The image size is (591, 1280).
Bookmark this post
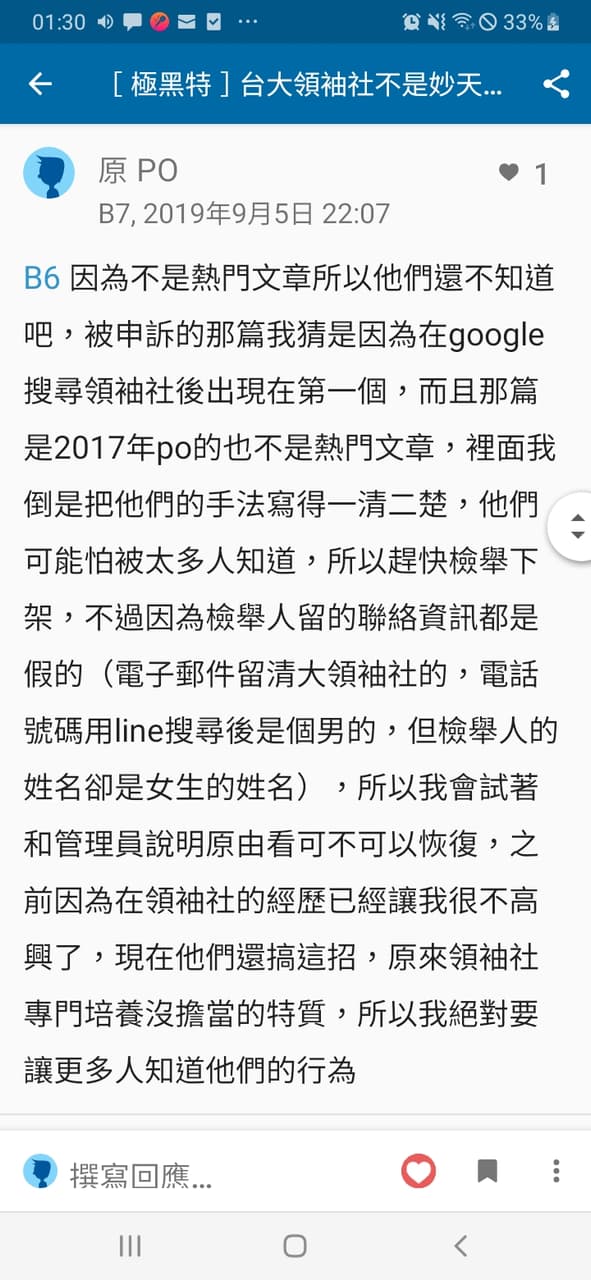coord(487,1171)
